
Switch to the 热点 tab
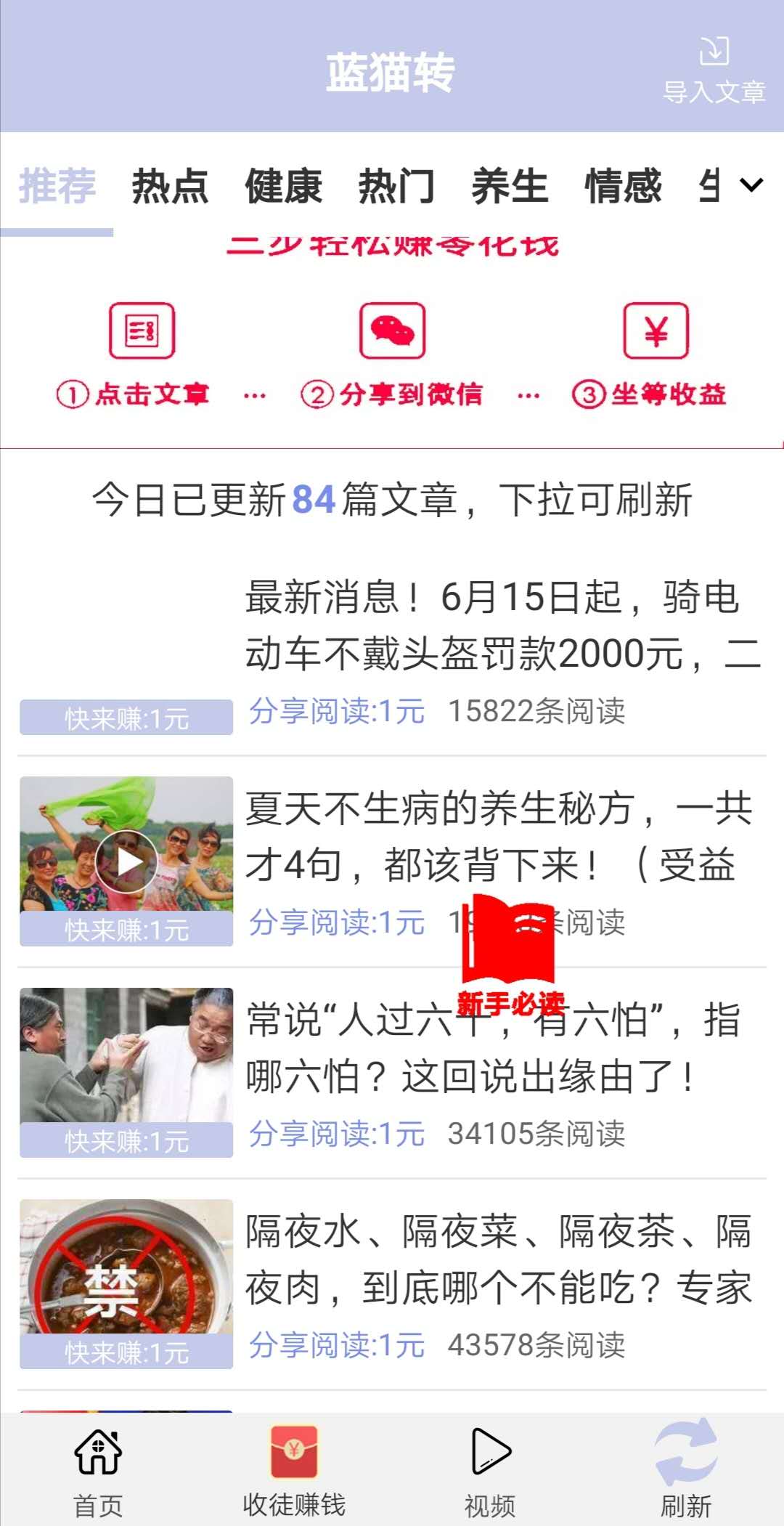[170, 186]
